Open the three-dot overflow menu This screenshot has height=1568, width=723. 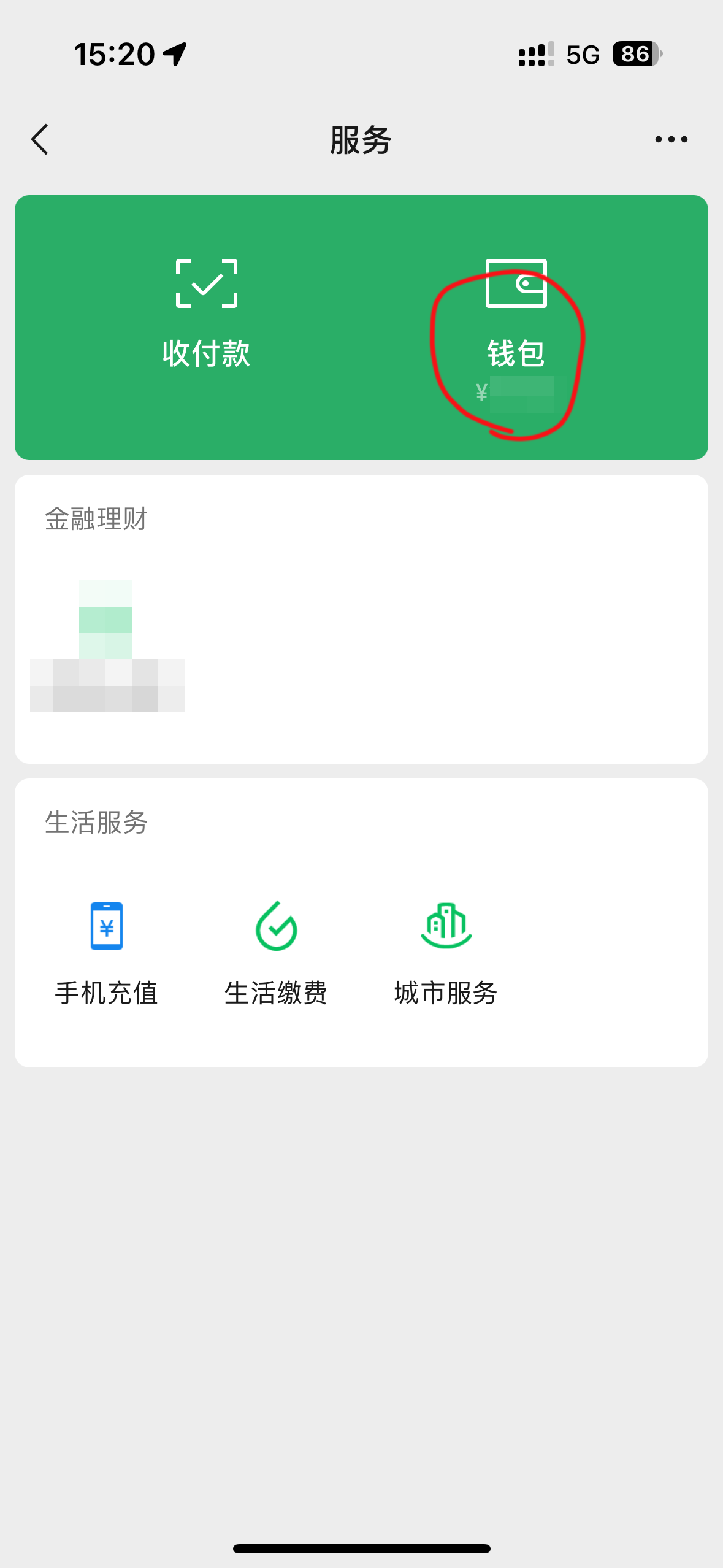coord(671,139)
